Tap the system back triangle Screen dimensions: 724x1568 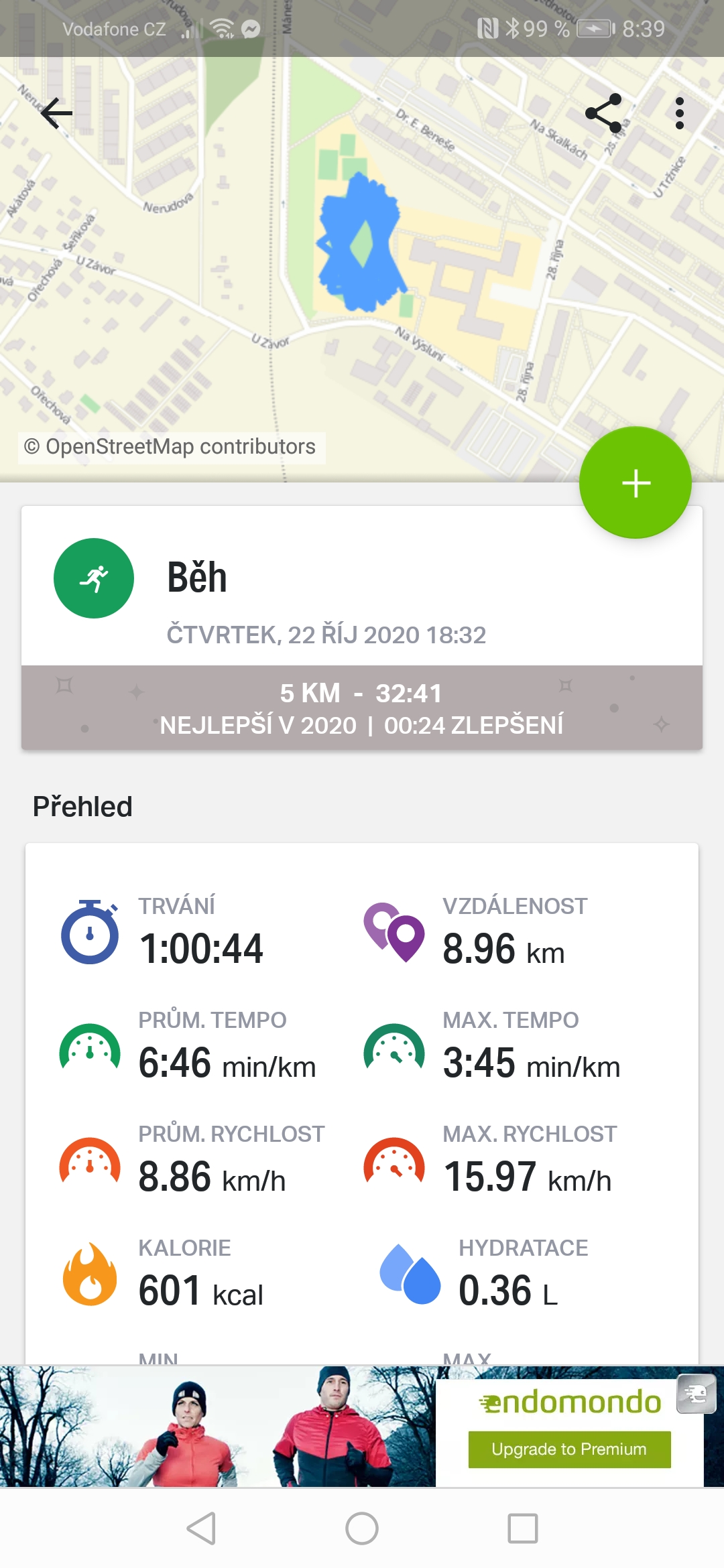point(201,1528)
